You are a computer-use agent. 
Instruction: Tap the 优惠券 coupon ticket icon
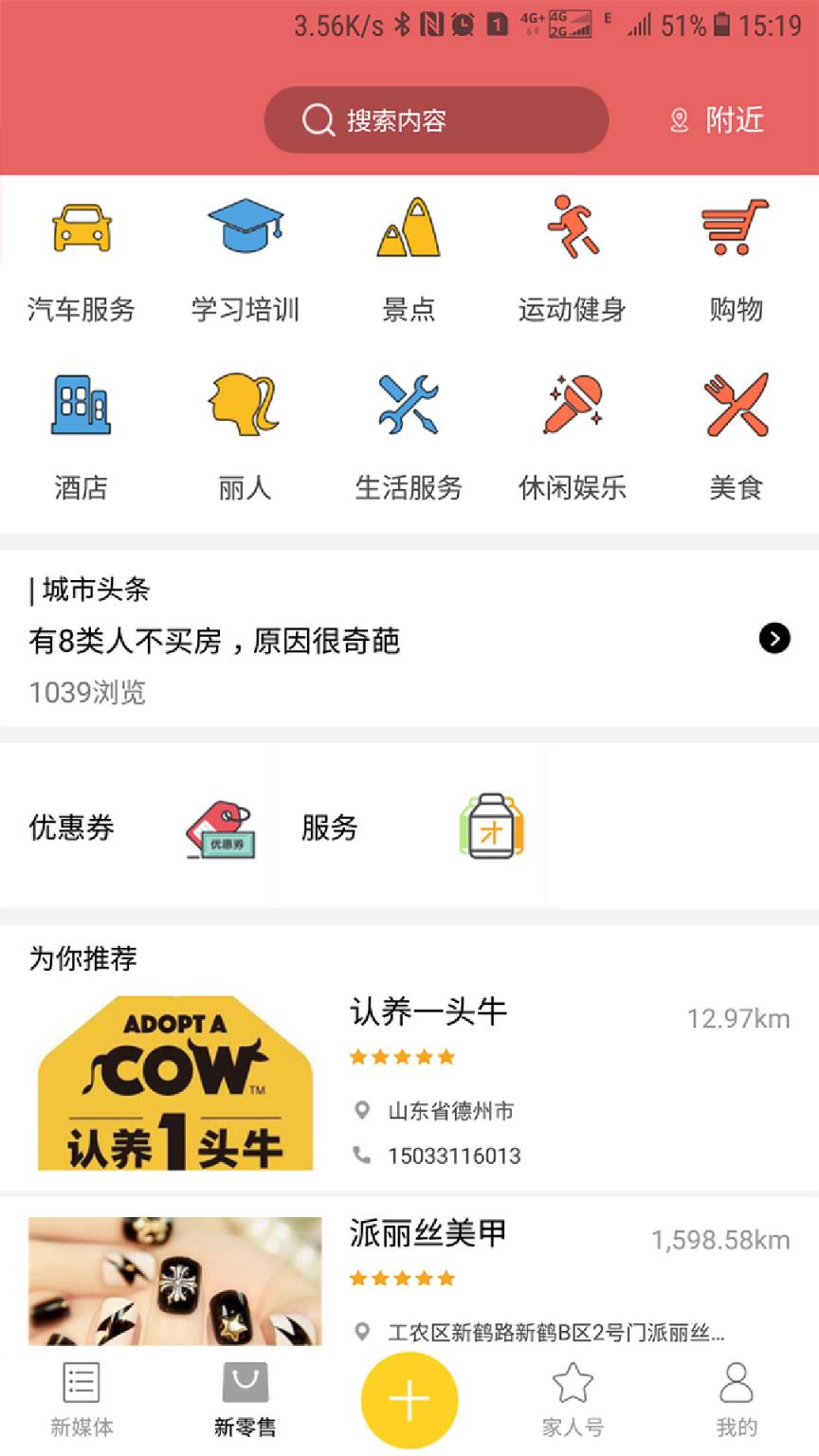tap(220, 827)
